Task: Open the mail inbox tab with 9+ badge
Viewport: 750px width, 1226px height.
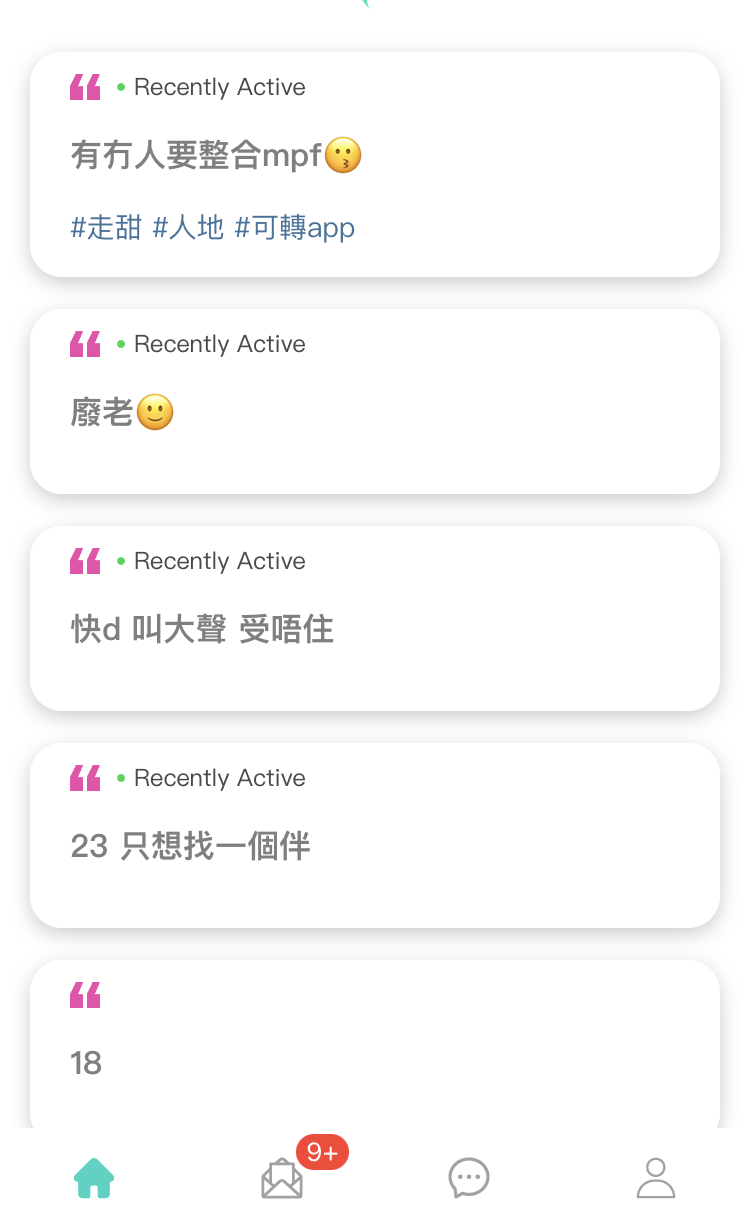Action: (282, 1178)
